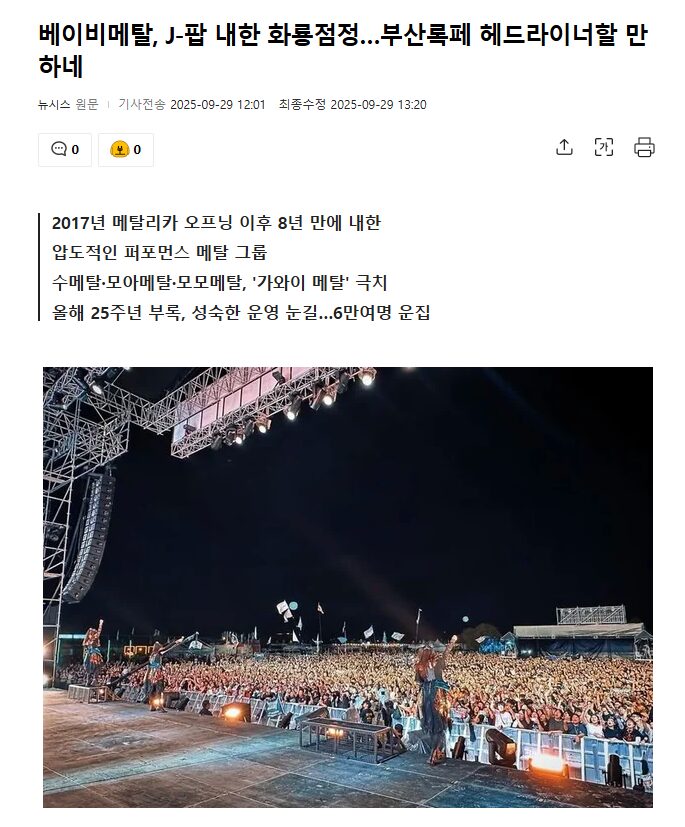Print this article
The height and width of the screenshot is (827, 685).
pos(644,148)
